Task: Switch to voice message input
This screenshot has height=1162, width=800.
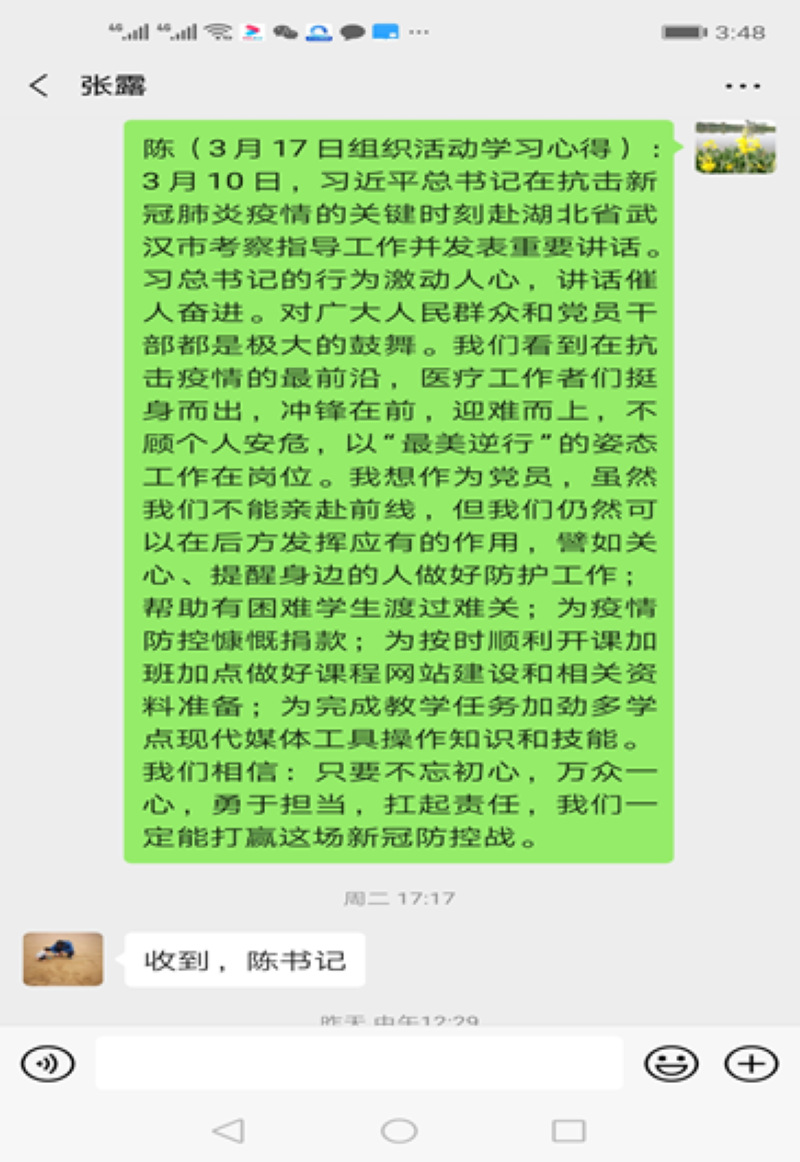Action: [x=47, y=1063]
